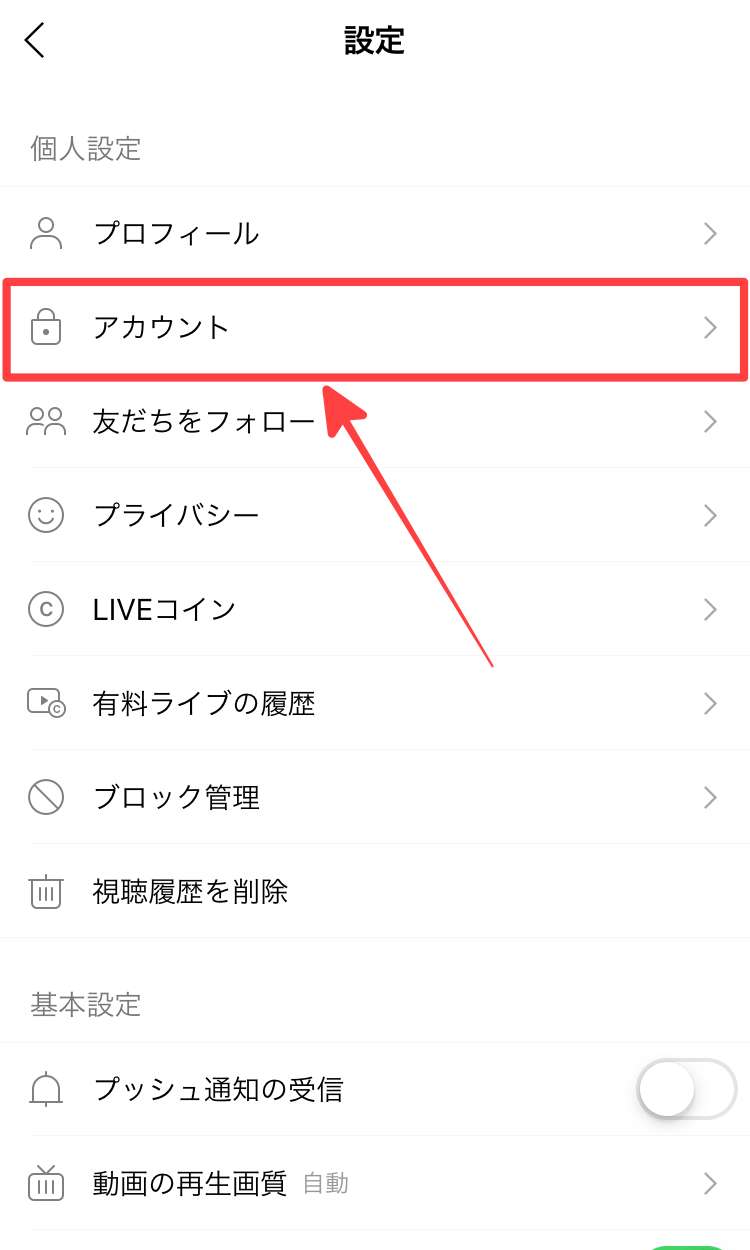The width and height of the screenshot is (750, 1250).
Task: Open 友だちをフォロー
Action: (x=375, y=422)
